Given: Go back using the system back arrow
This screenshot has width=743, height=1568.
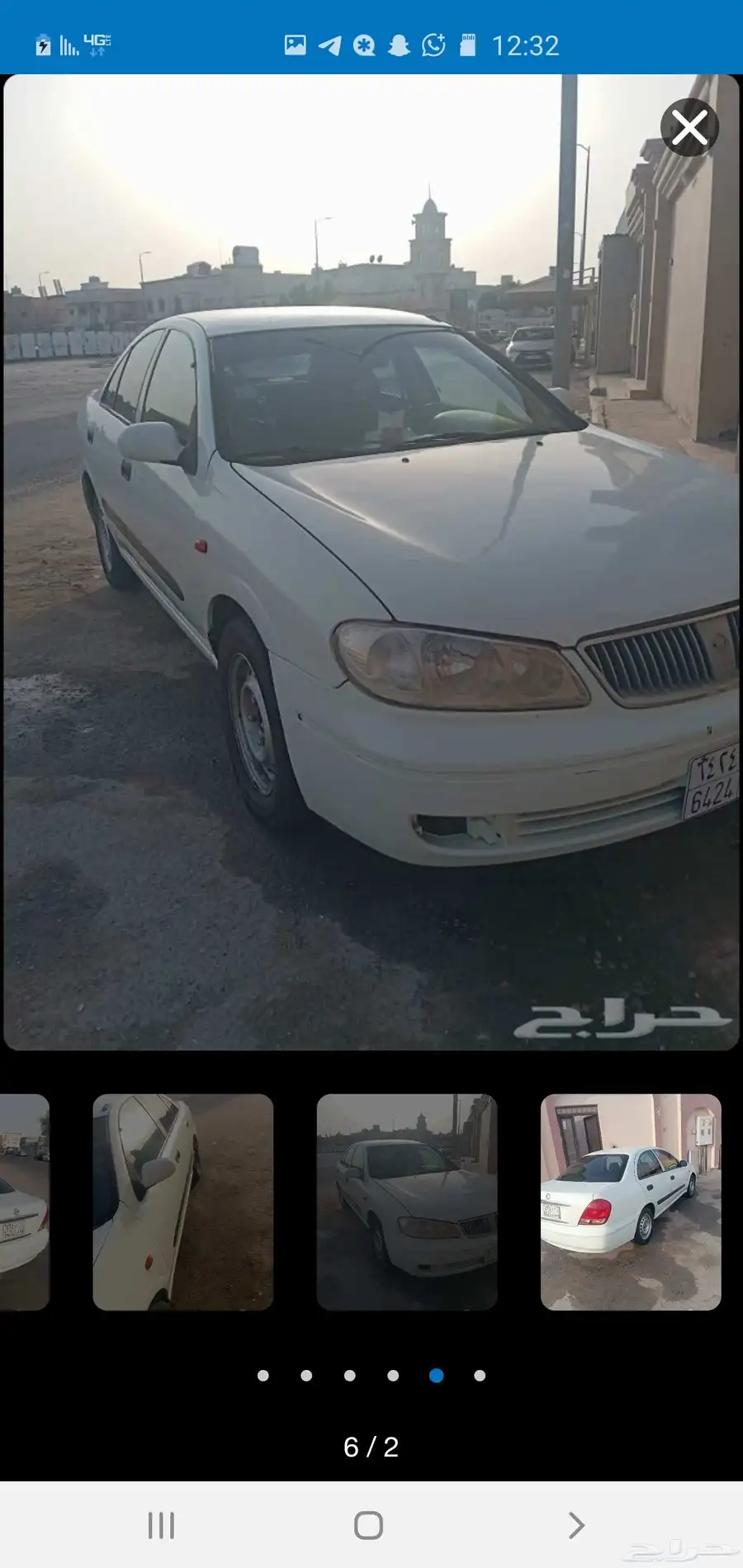Looking at the screenshot, I should pyautogui.click(x=576, y=1525).
